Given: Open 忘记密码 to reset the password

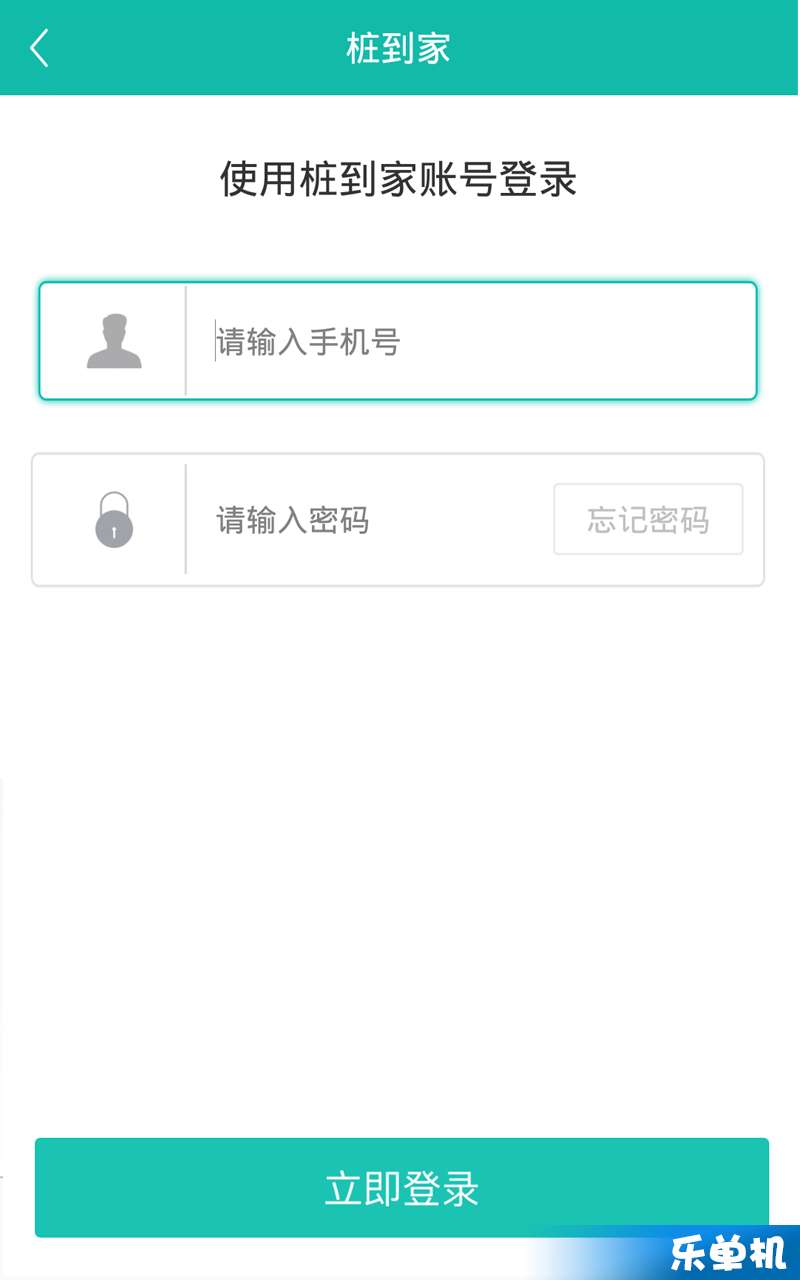Looking at the screenshot, I should coord(648,519).
